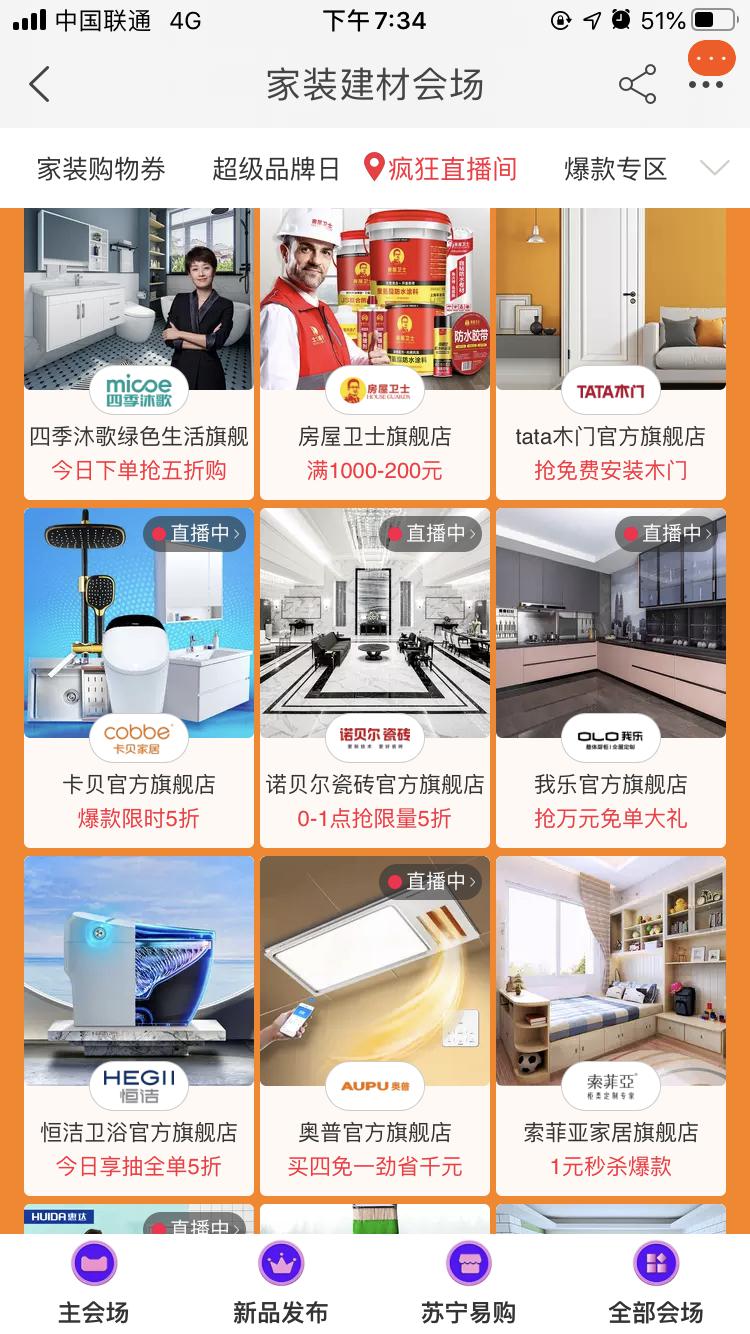This screenshot has width=750, height=1334.
Task: Open the 全部会场 tab
Action: click(656, 1284)
